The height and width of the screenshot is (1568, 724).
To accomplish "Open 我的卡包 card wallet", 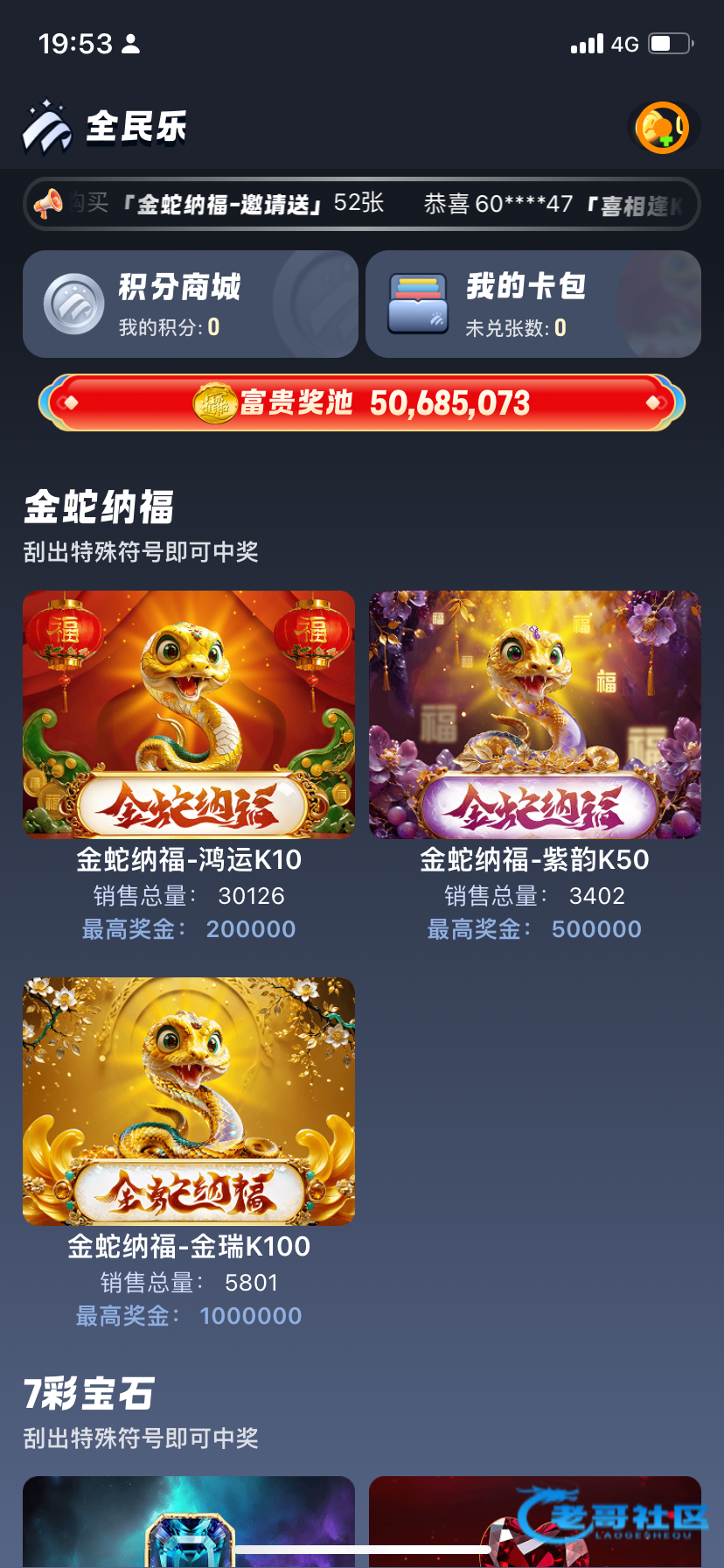I will (x=533, y=304).
